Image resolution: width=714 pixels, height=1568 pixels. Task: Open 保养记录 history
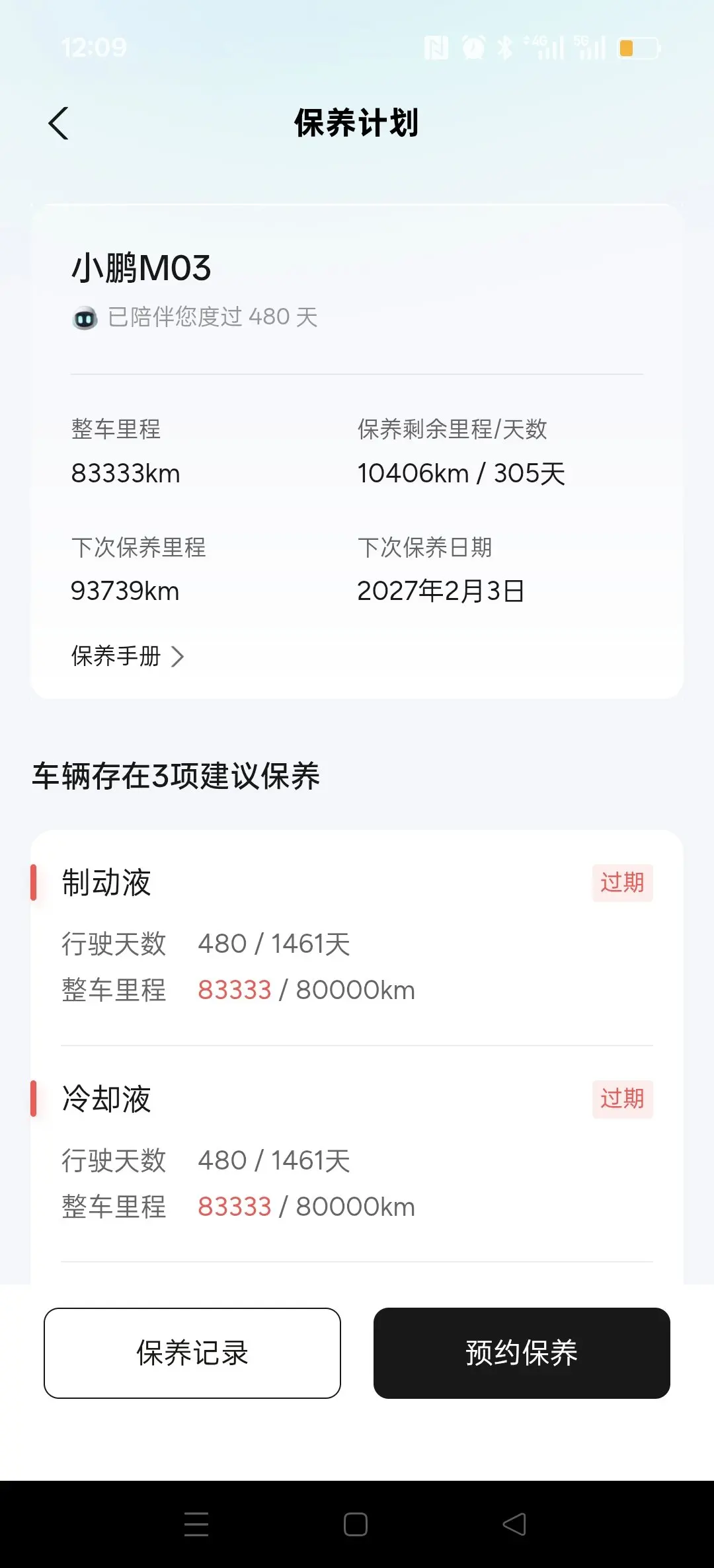(x=192, y=1353)
